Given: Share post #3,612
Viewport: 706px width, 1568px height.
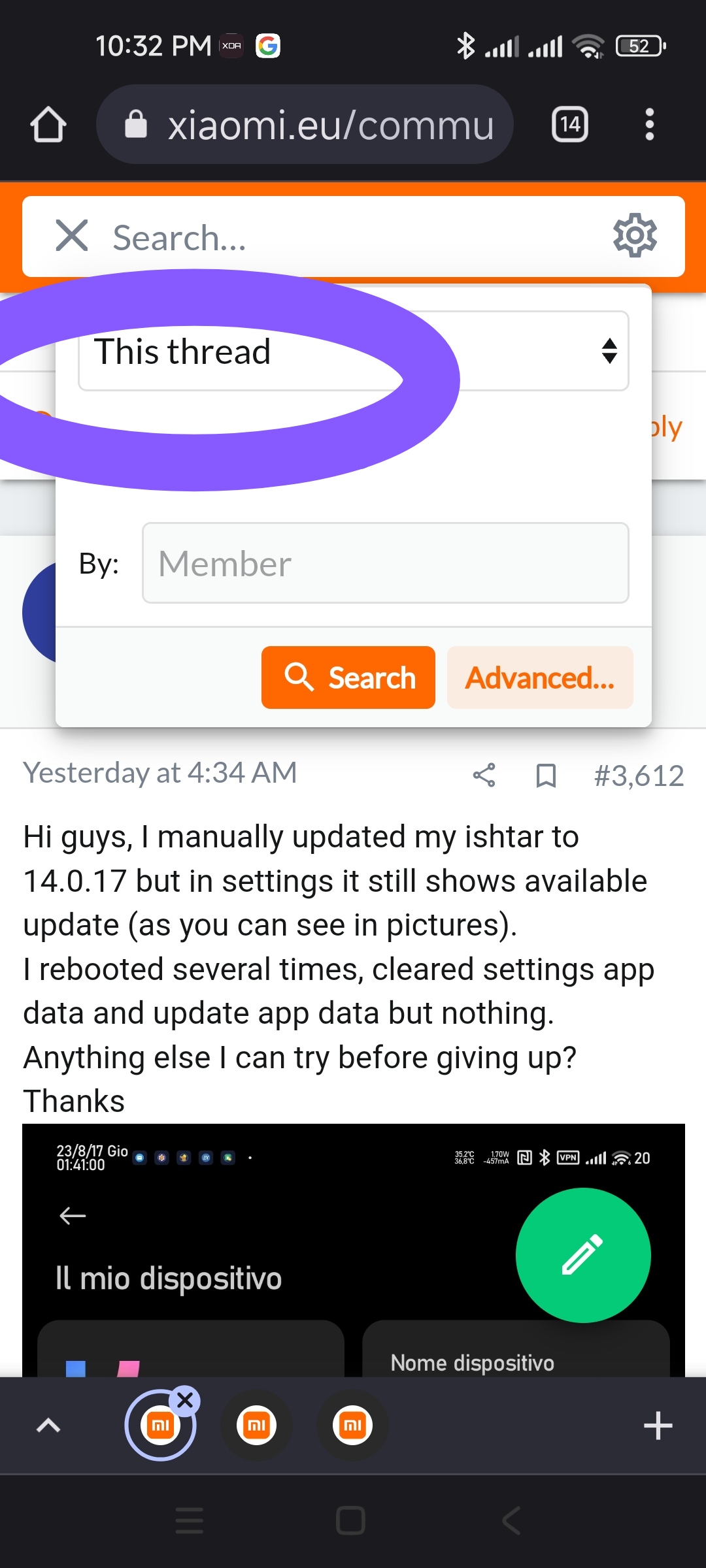Looking at the screenshot, I should [x=484, y=776].
